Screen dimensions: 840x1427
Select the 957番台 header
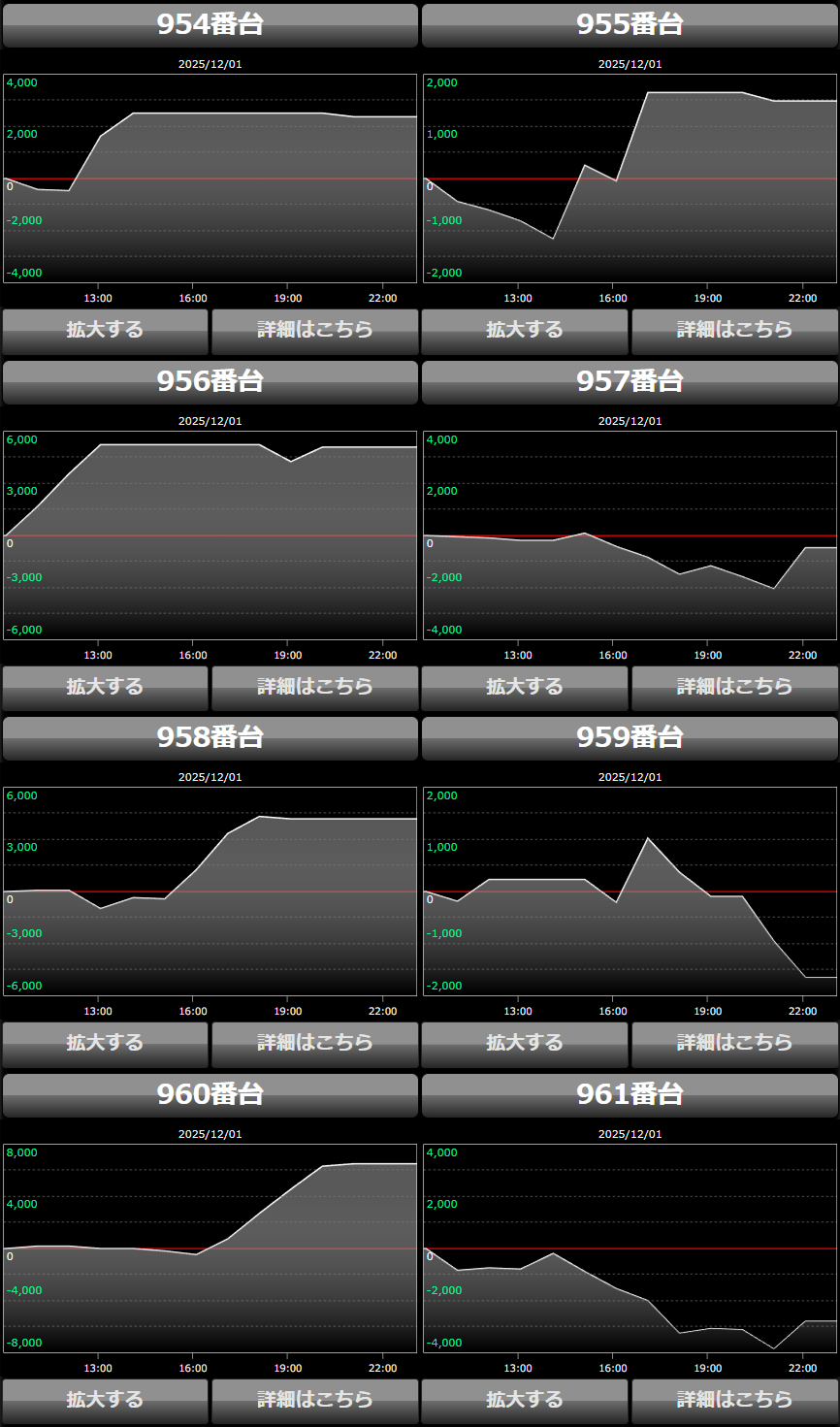pos(630,382)
